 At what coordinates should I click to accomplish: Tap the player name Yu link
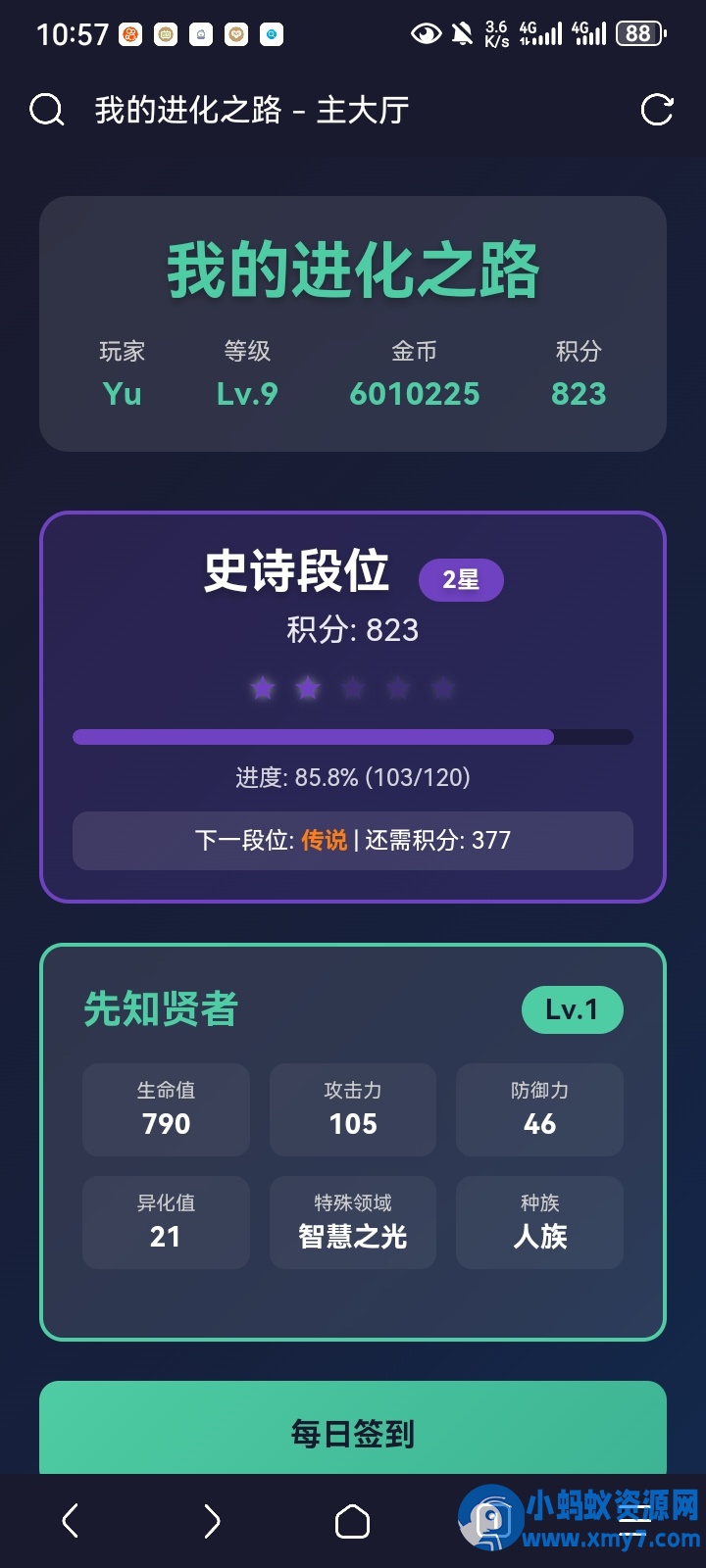pos(120,394)
